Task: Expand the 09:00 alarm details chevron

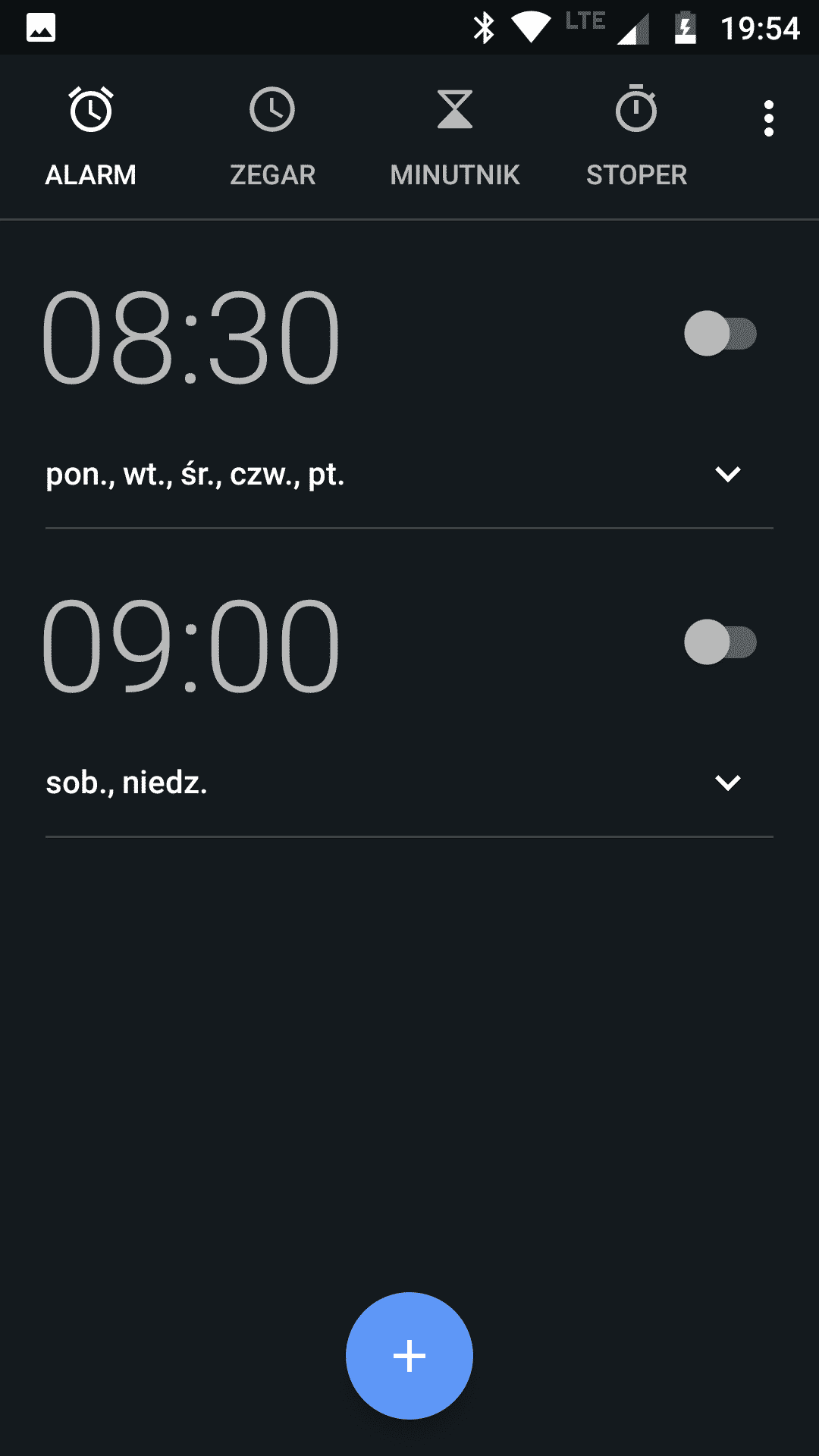Action: point(727,783)
